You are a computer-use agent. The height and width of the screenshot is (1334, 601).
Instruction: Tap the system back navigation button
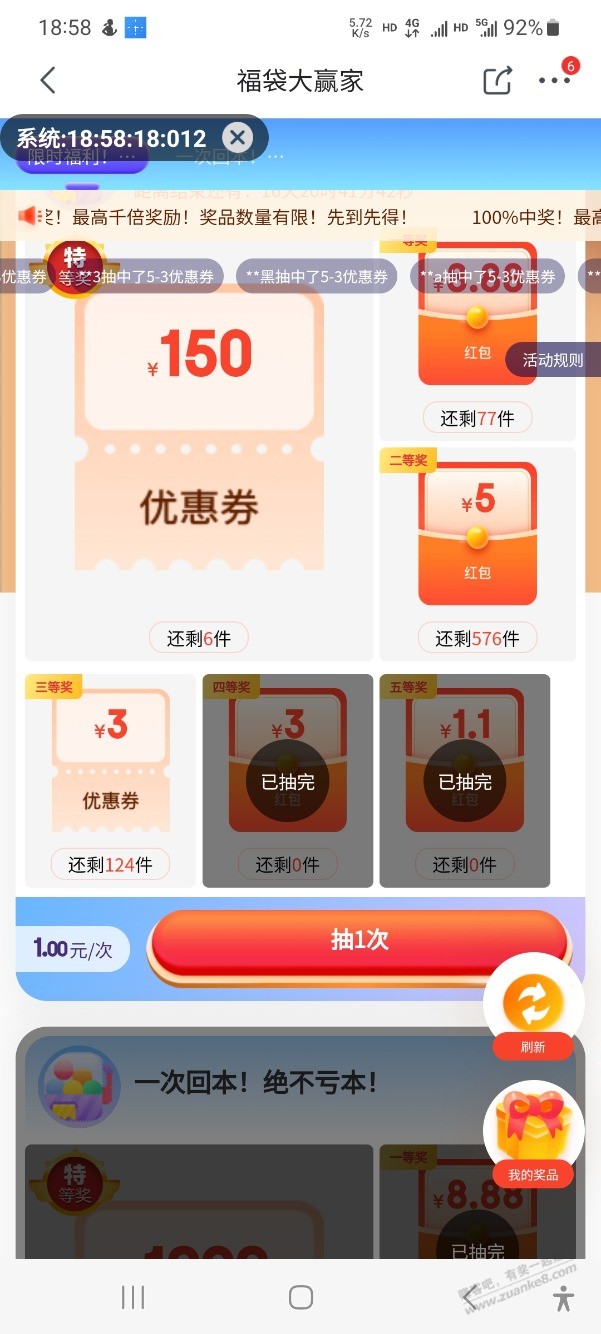(x=468, y=1297)
